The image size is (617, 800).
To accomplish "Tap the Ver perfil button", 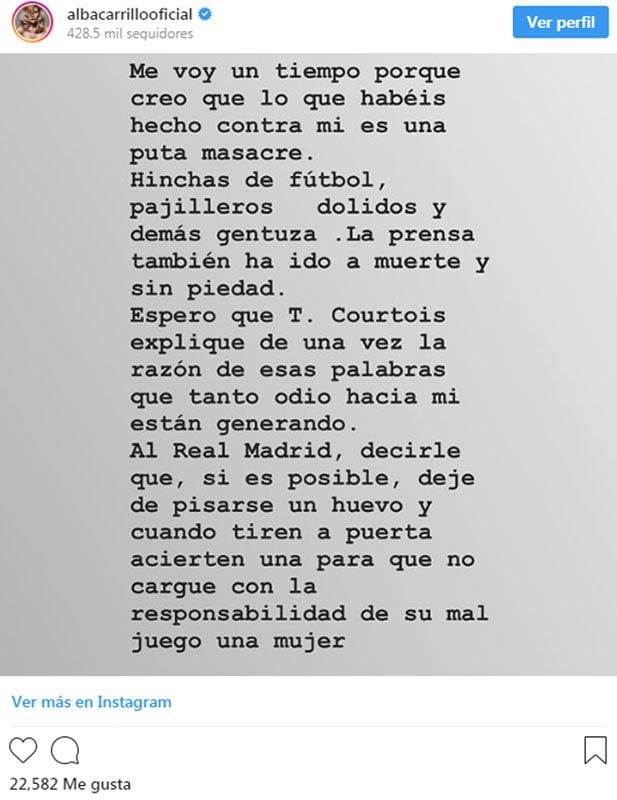I will pyautogui.click(x=560, y=23).
